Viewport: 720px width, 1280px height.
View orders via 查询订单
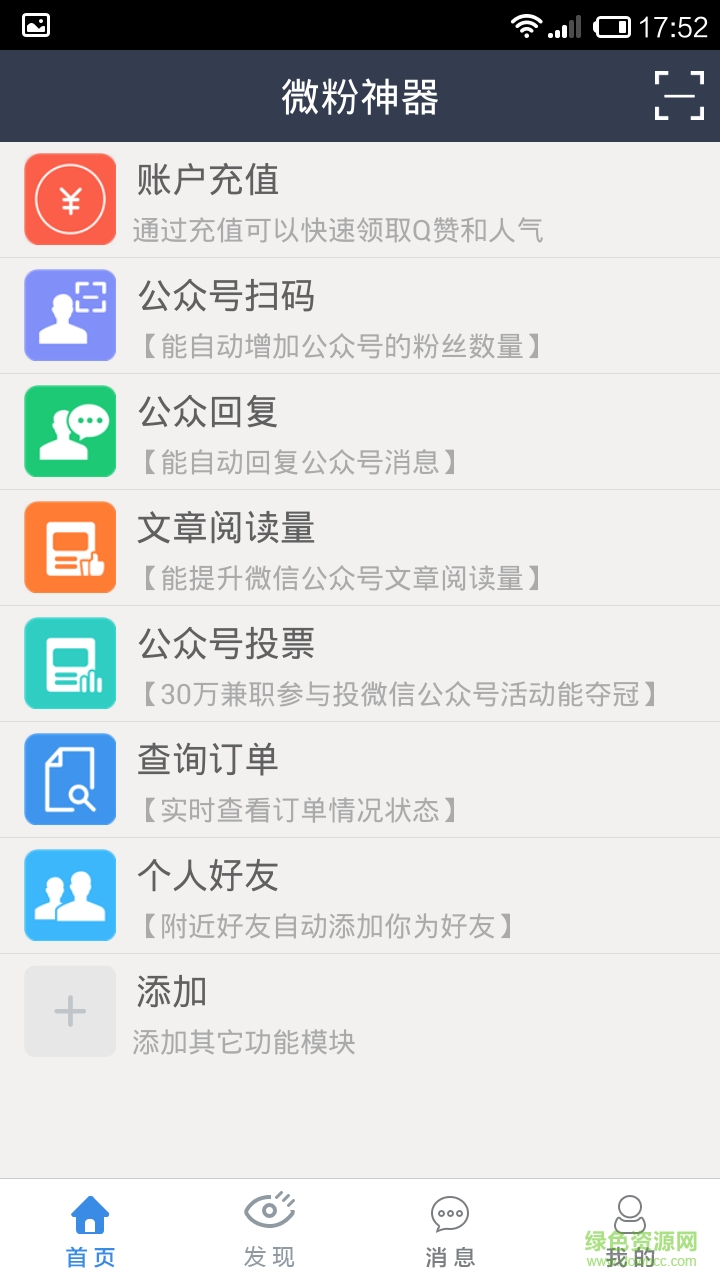[x=360, y=780]
